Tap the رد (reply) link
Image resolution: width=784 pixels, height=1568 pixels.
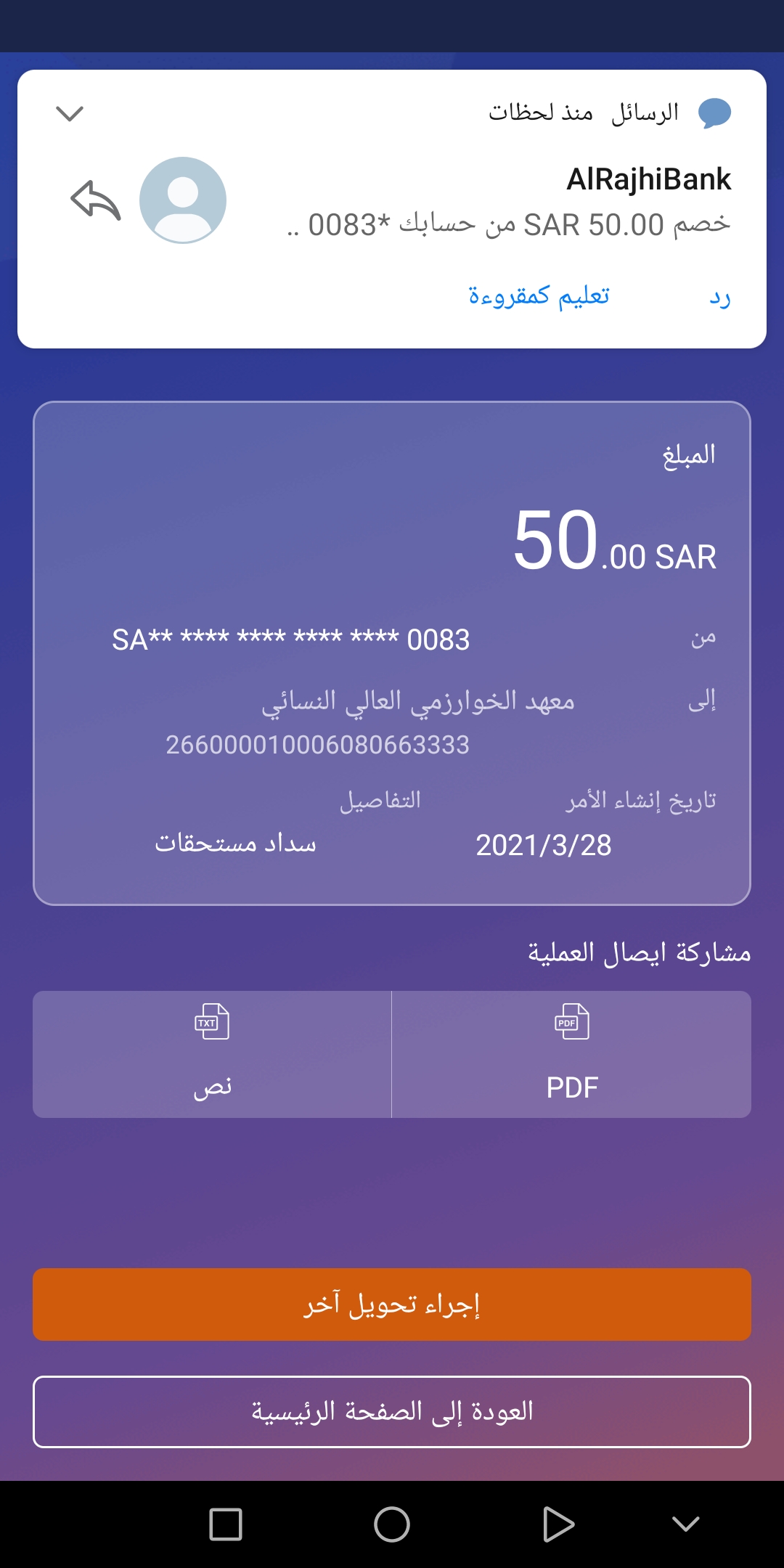pos(719,297)
